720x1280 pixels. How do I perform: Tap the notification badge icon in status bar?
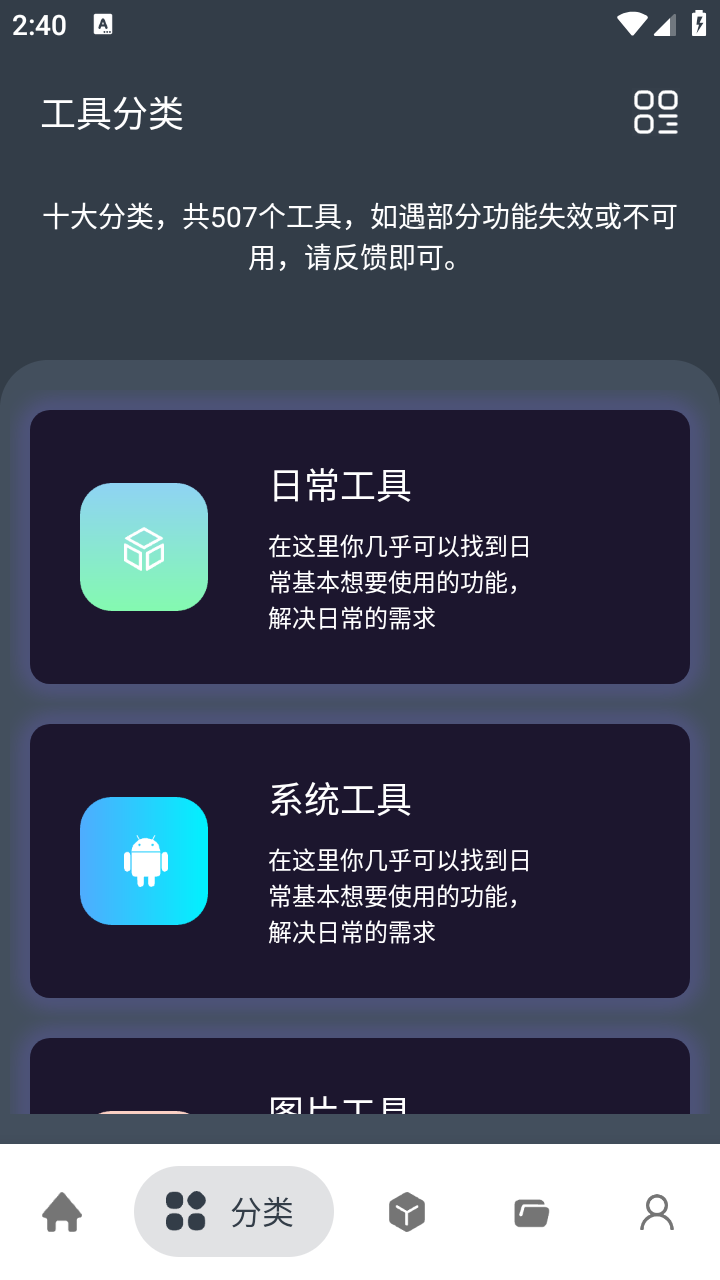[x=104, y=24]
